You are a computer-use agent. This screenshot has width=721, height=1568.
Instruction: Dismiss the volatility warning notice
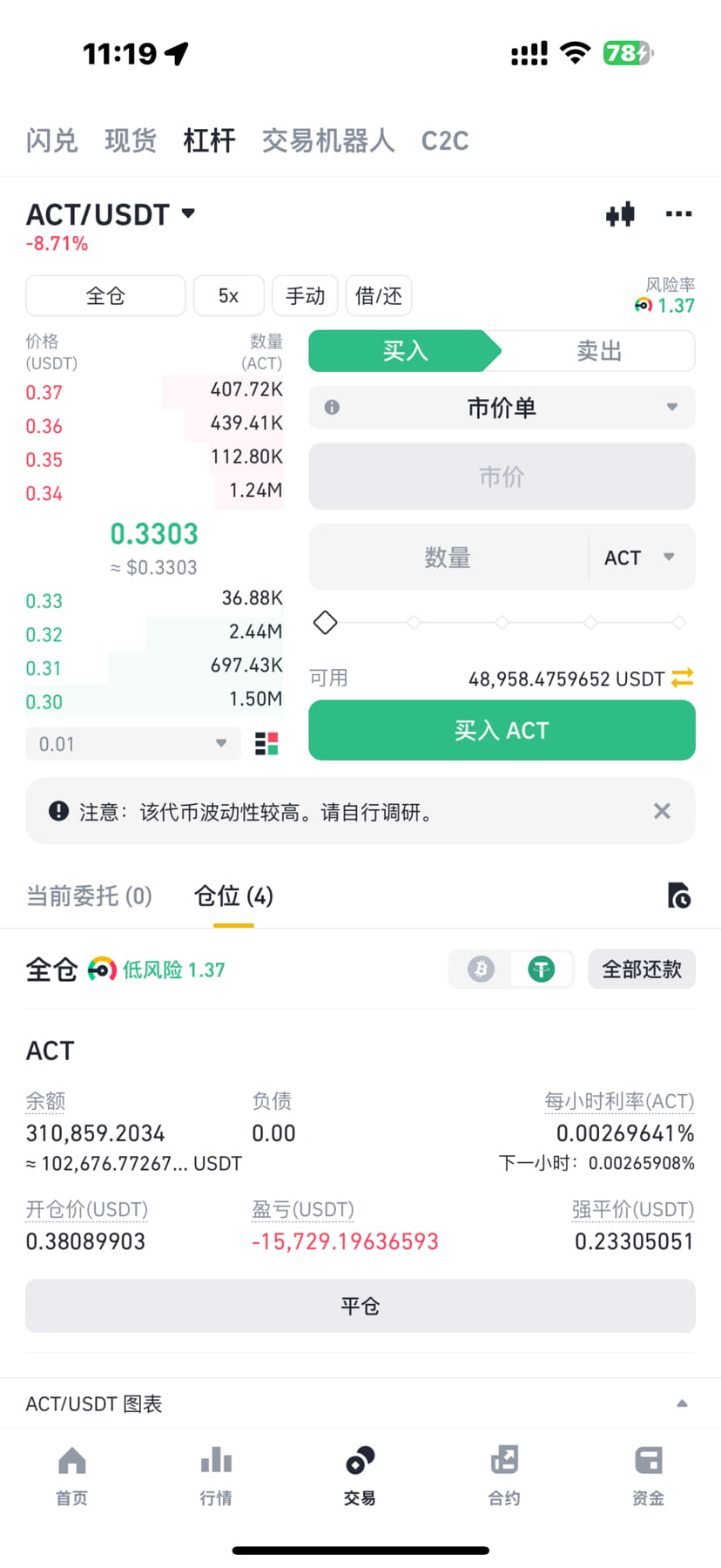(x=662, y=812)
